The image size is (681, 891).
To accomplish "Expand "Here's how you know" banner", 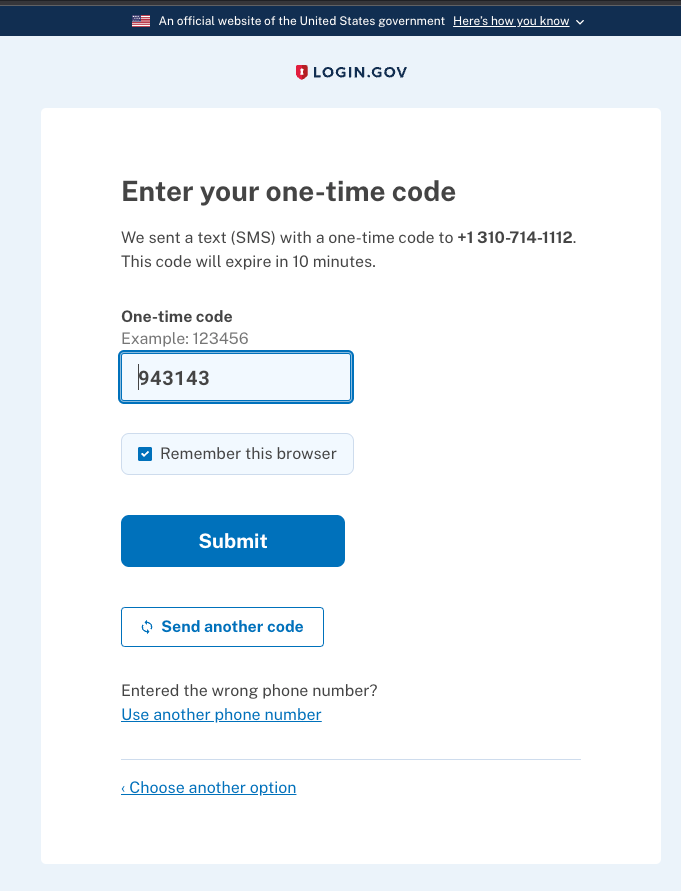I will (x=518, y=22).
